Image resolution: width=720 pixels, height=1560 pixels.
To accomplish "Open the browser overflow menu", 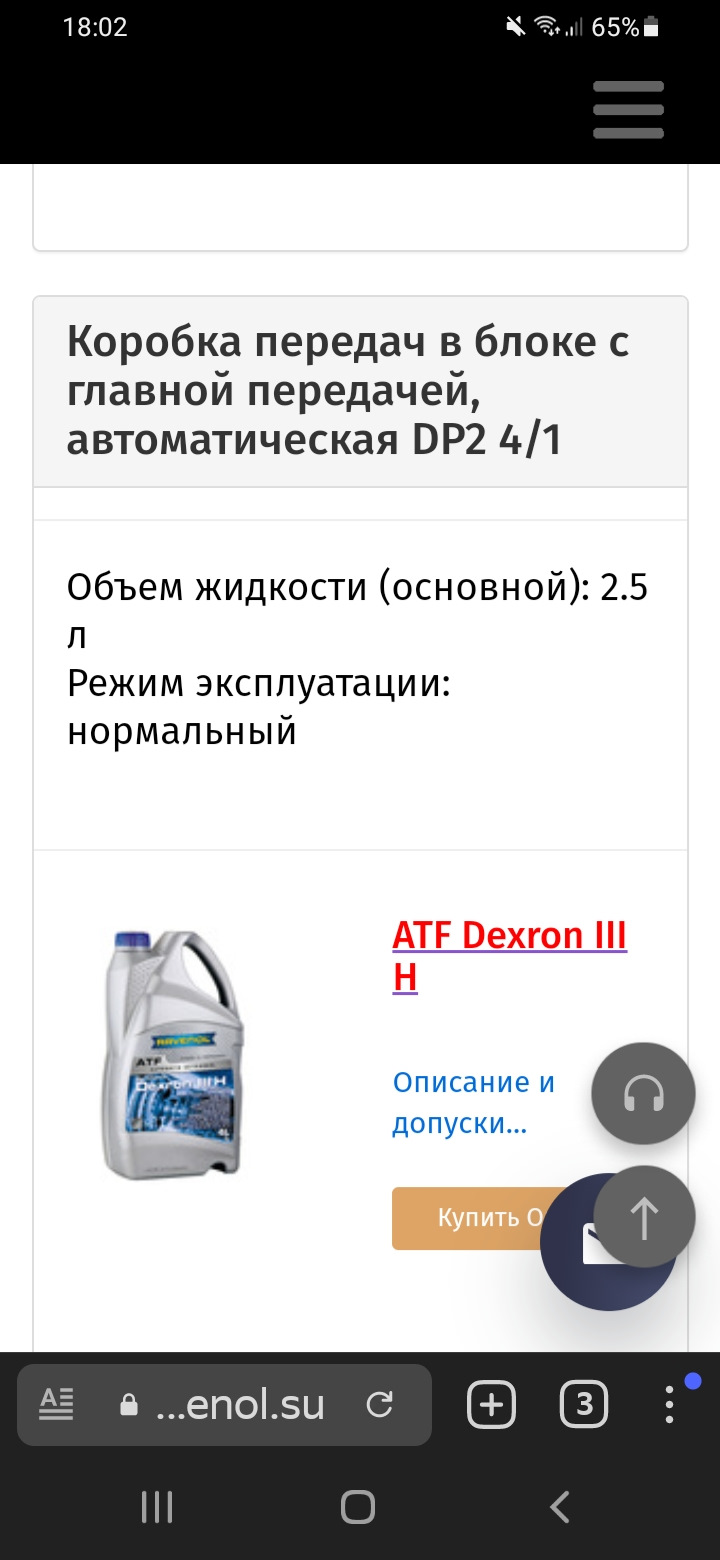I will tap(670, 1406).
